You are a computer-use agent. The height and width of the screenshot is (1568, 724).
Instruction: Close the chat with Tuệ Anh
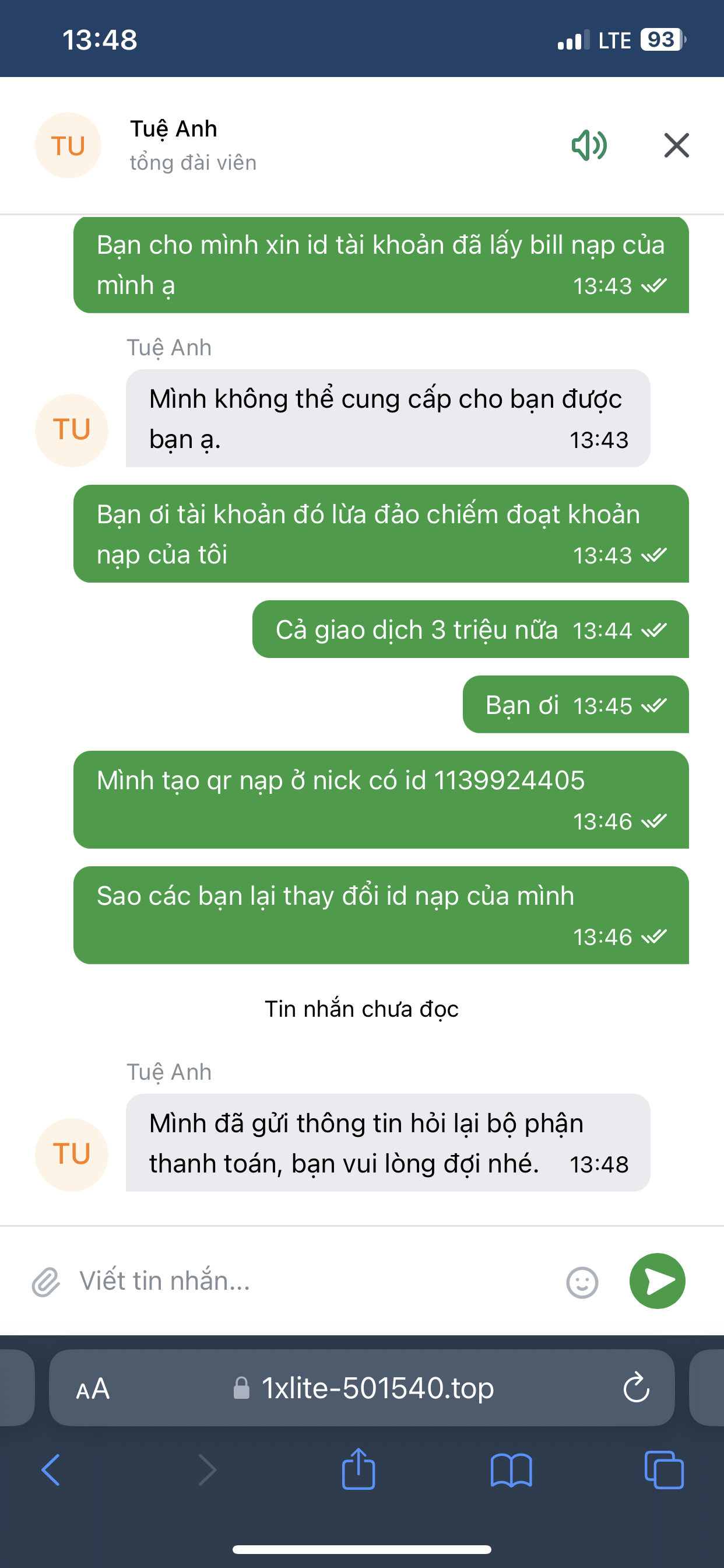pyautogui.click(x=676, y=145)
